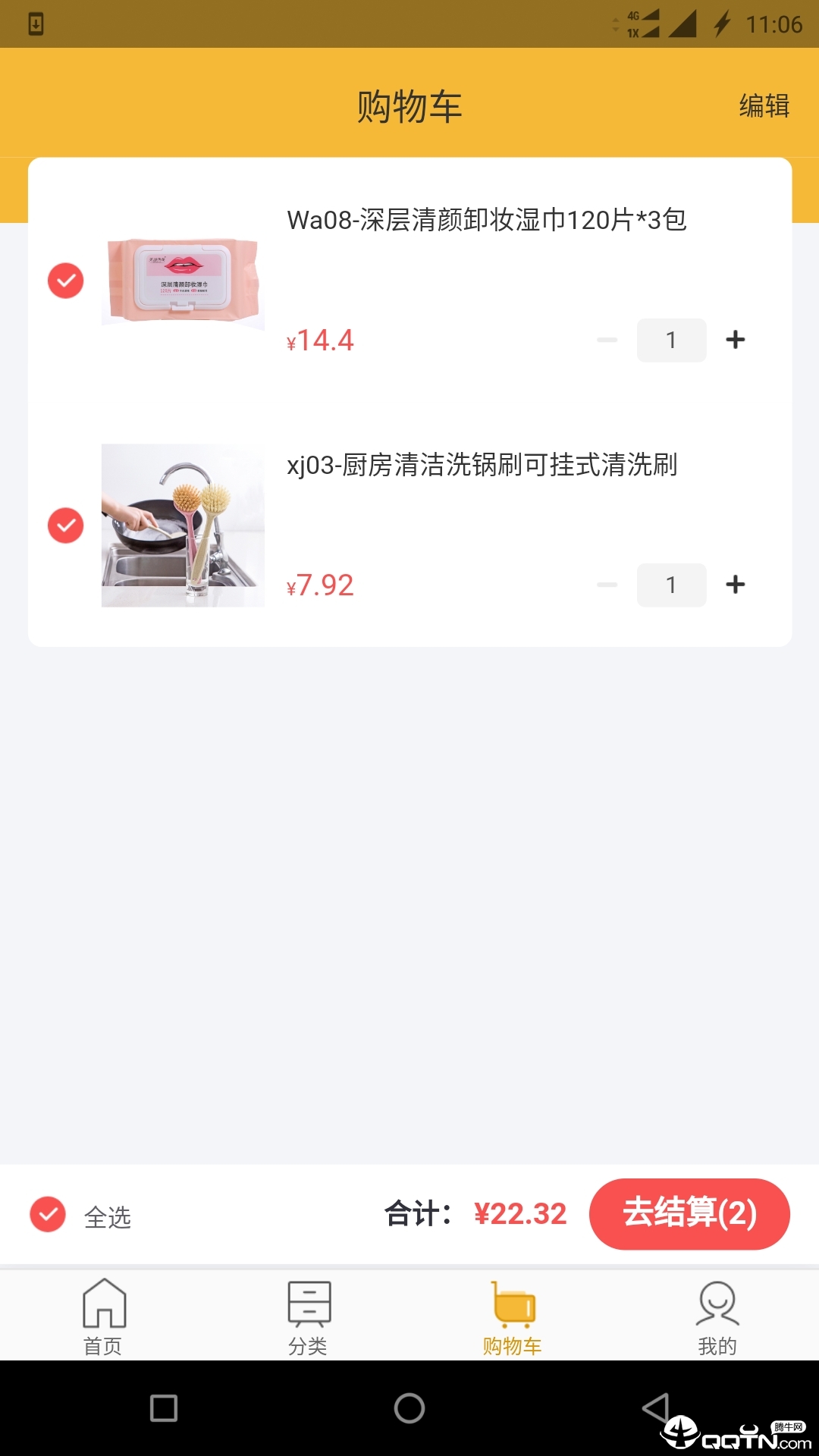Tap the kitchen brush quantity input field
Image resolution: width=819 pixels, height=1456 pixels.
coord(671,585)
